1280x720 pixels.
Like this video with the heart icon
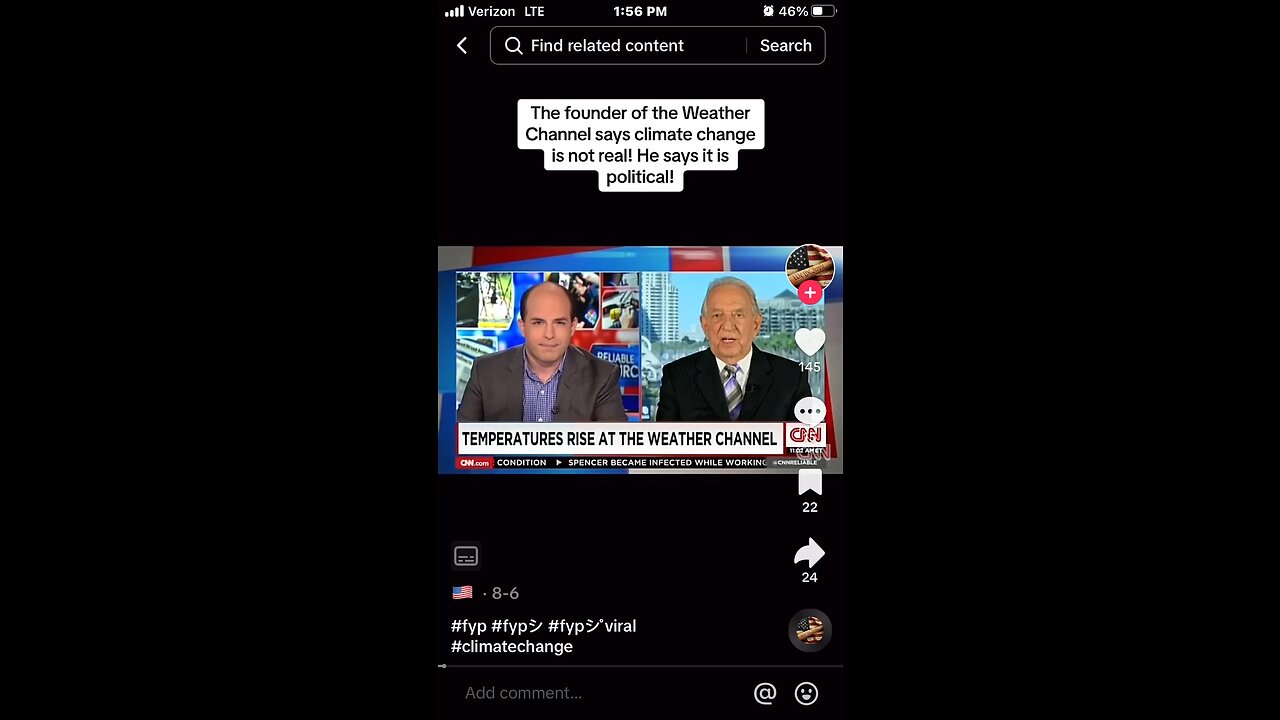tap(810, 342)
